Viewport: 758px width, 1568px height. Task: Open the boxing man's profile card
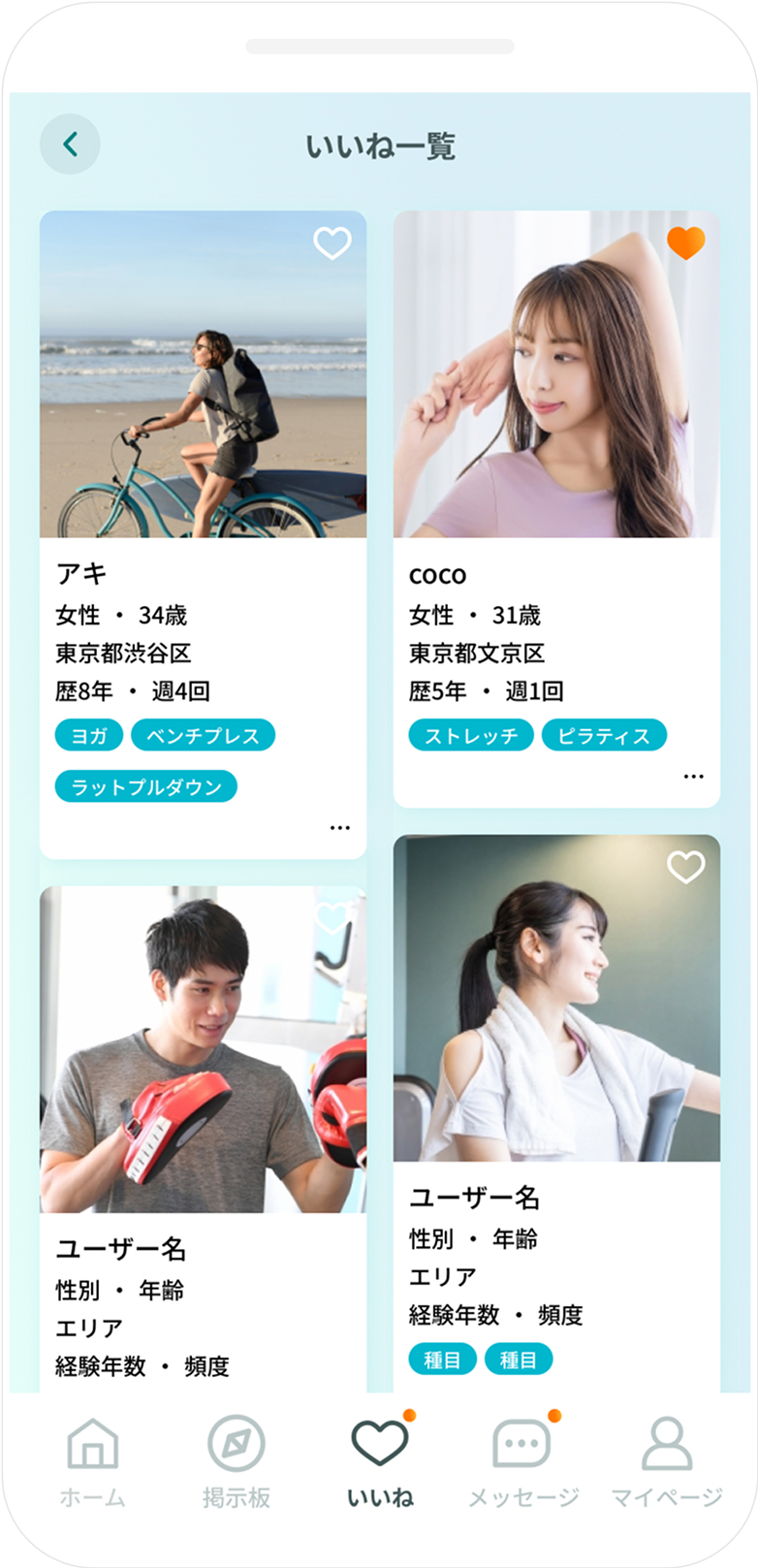click(x=204, y=1139)
